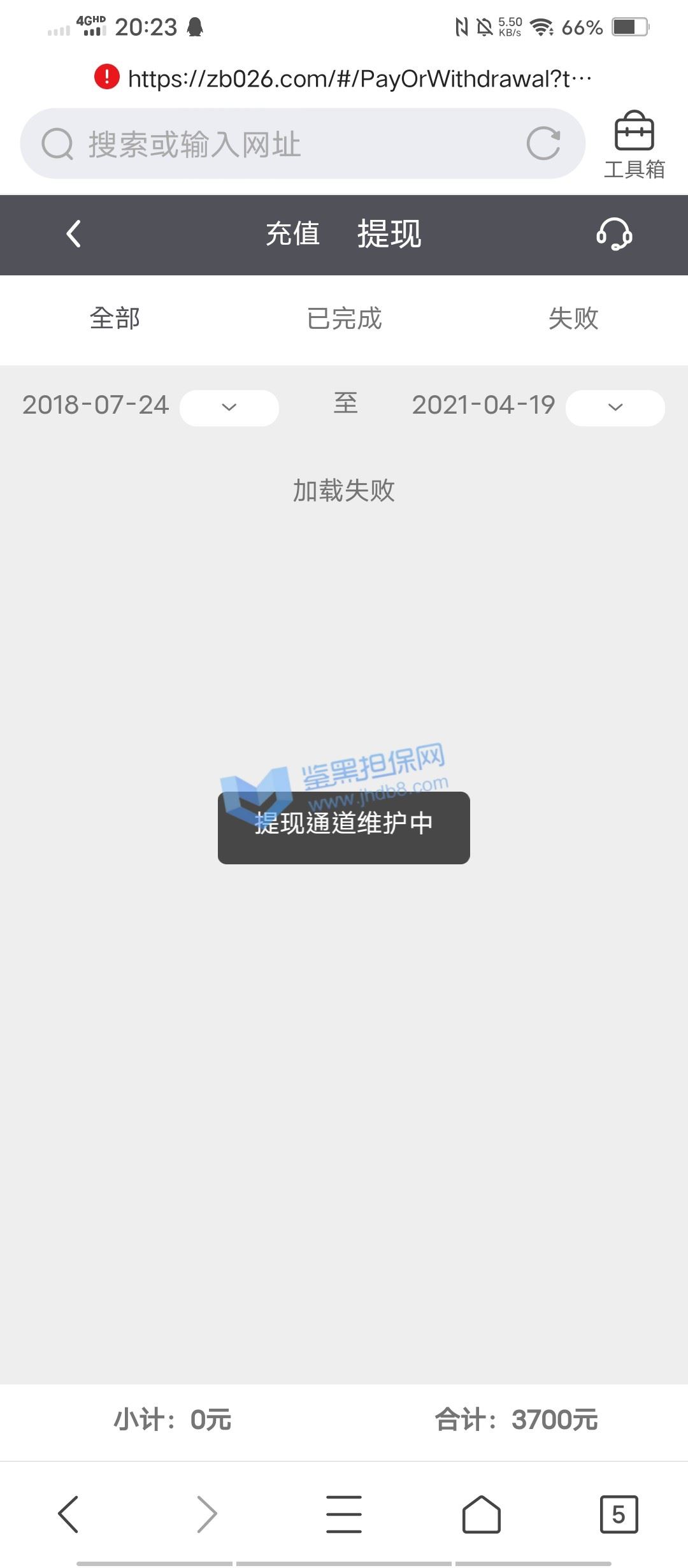688x1568 pixels.
Task: Tap the site security warning icon
Action: [107, 77]
